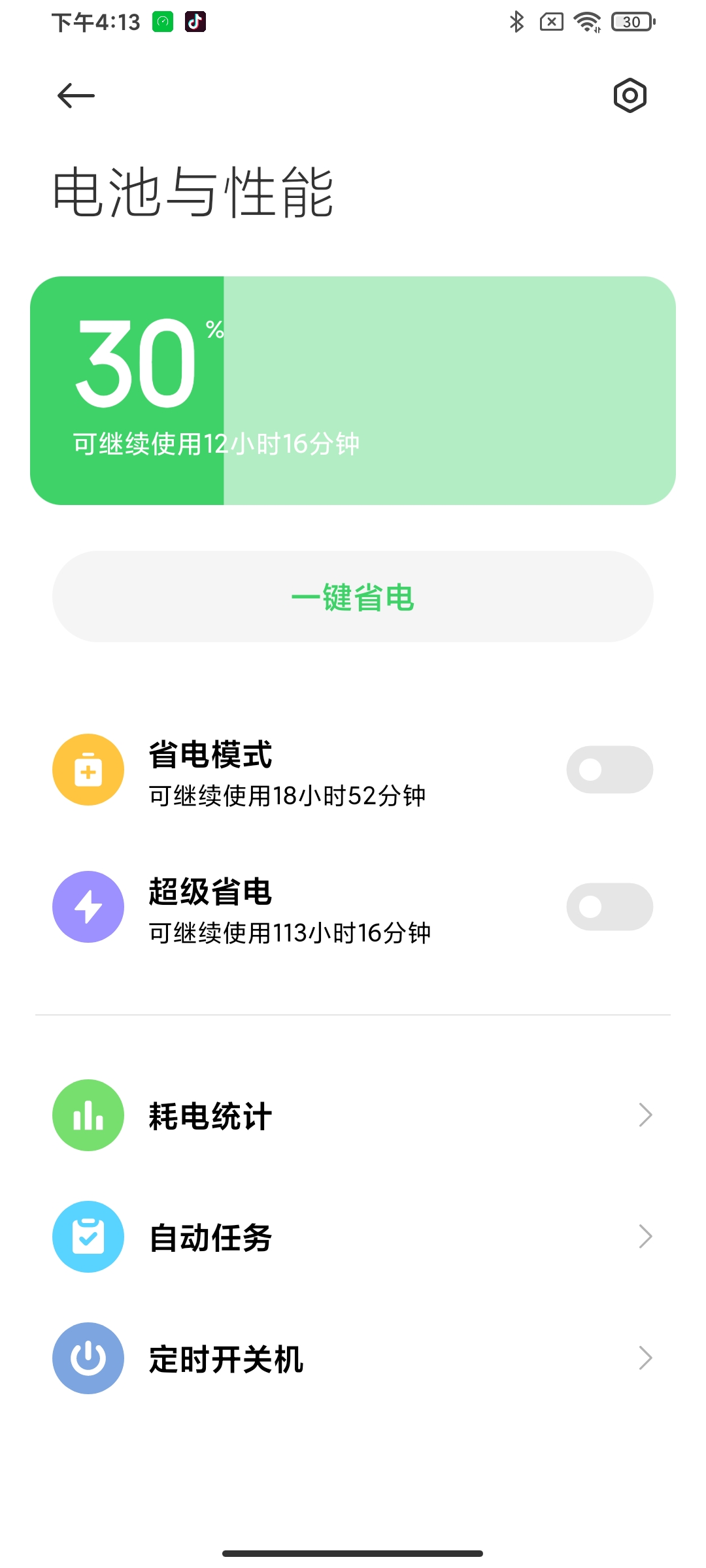The height and width of the screenshot is (1568, 706).
Task: Tap the 一键省电 button
Action: pyautogui.click(x=353, y=596)
